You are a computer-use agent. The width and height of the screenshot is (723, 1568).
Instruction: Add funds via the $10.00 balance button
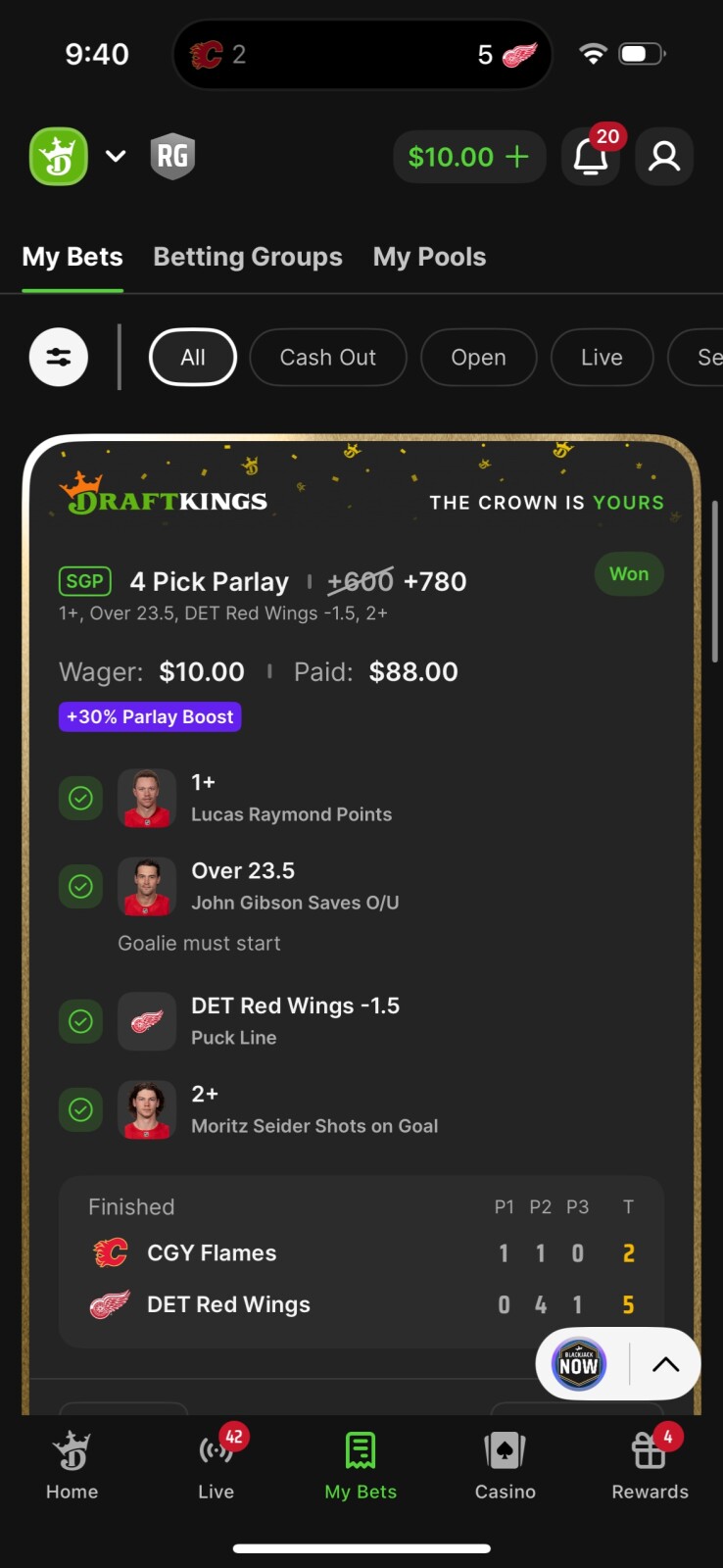468,157
